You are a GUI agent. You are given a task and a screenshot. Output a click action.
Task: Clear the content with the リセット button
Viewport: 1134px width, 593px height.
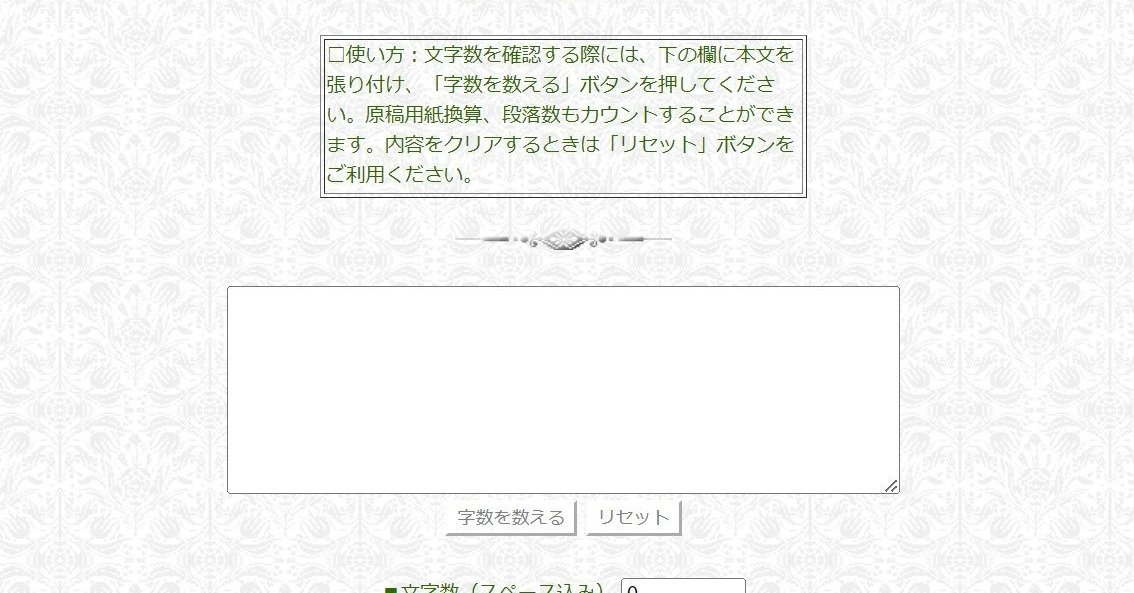pos(634,518)
